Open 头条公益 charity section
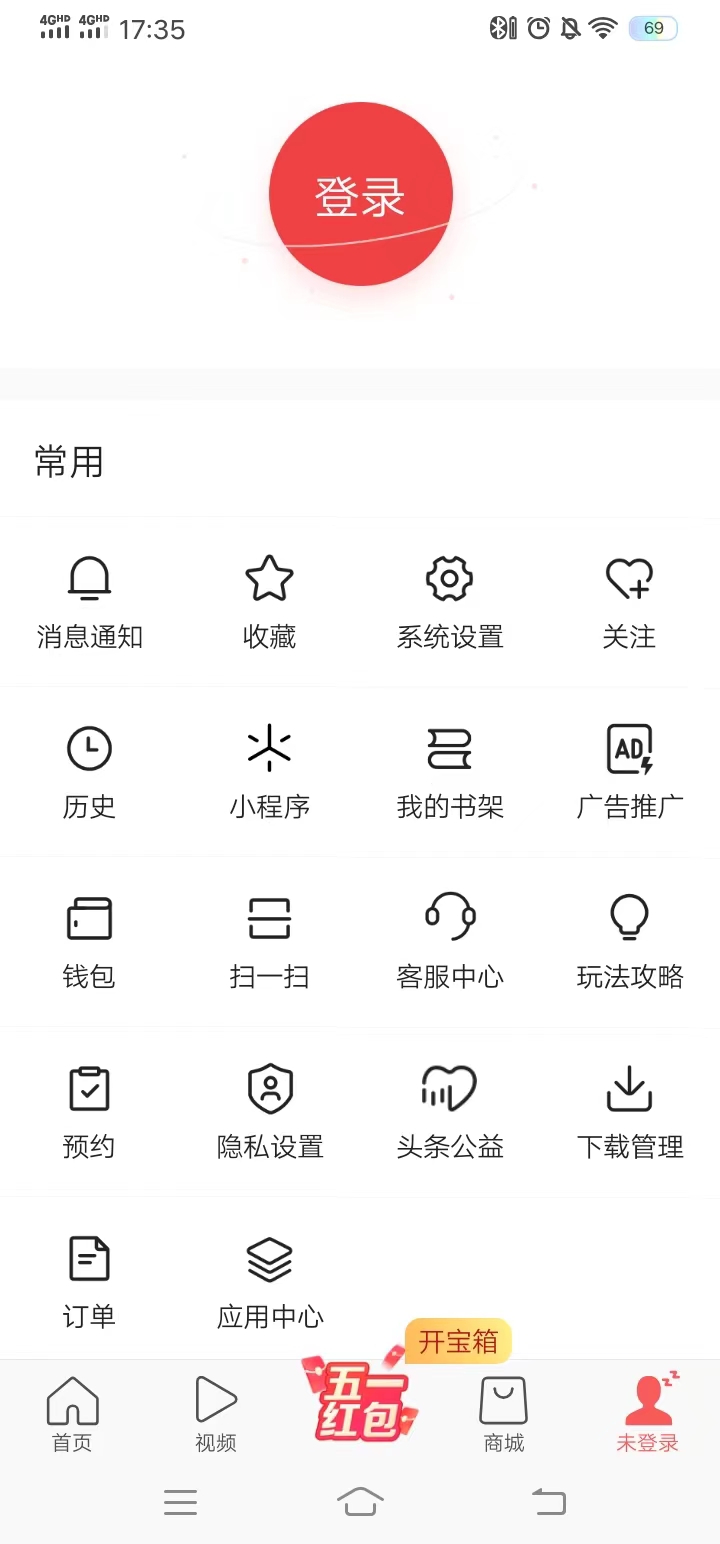 coord(449,1110)
